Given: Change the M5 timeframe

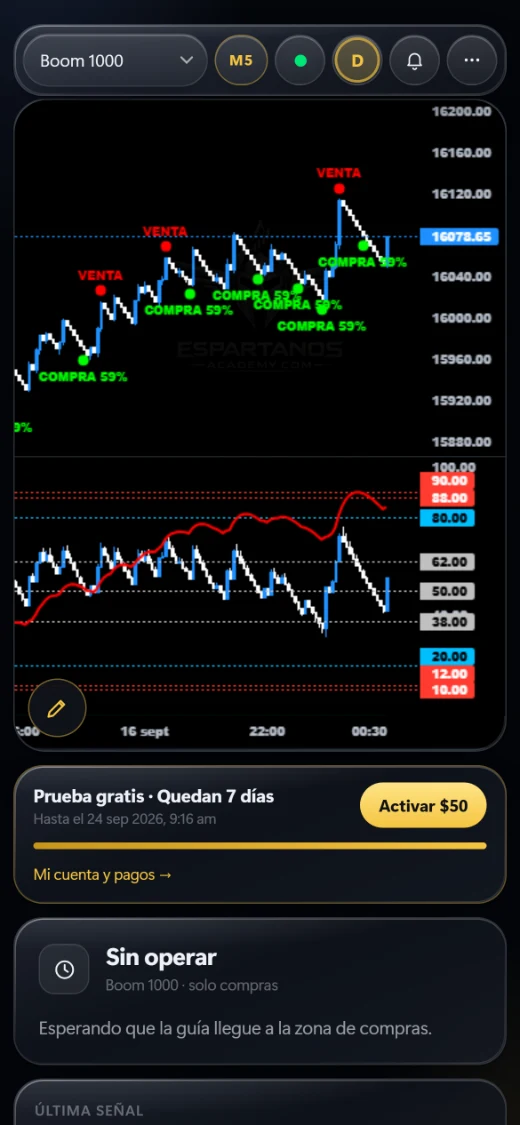Looking at the screenshot, I should tap(241, 60).
